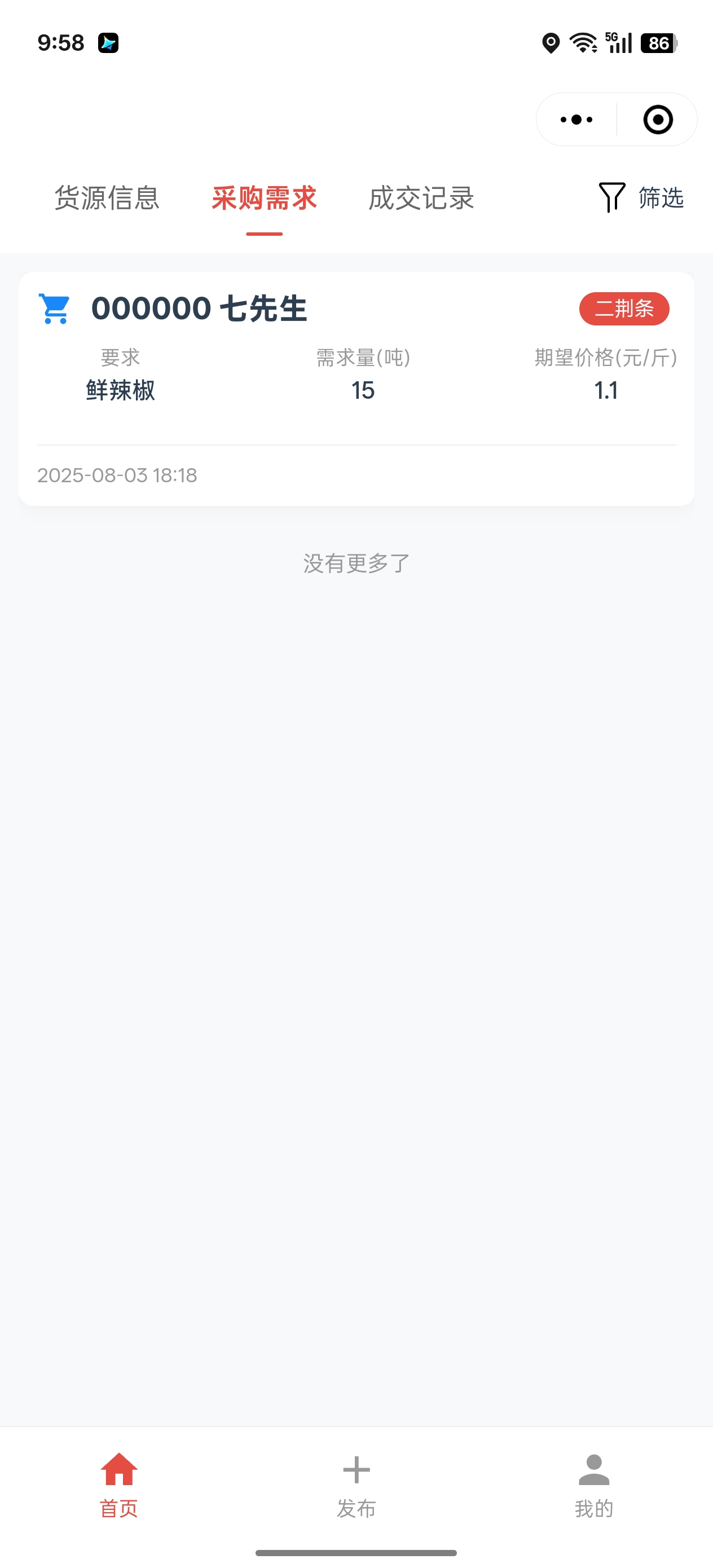The image size is (713, 1568).
Task: Switch to the 货源信息 tab
Action: [x=107, y=199]
